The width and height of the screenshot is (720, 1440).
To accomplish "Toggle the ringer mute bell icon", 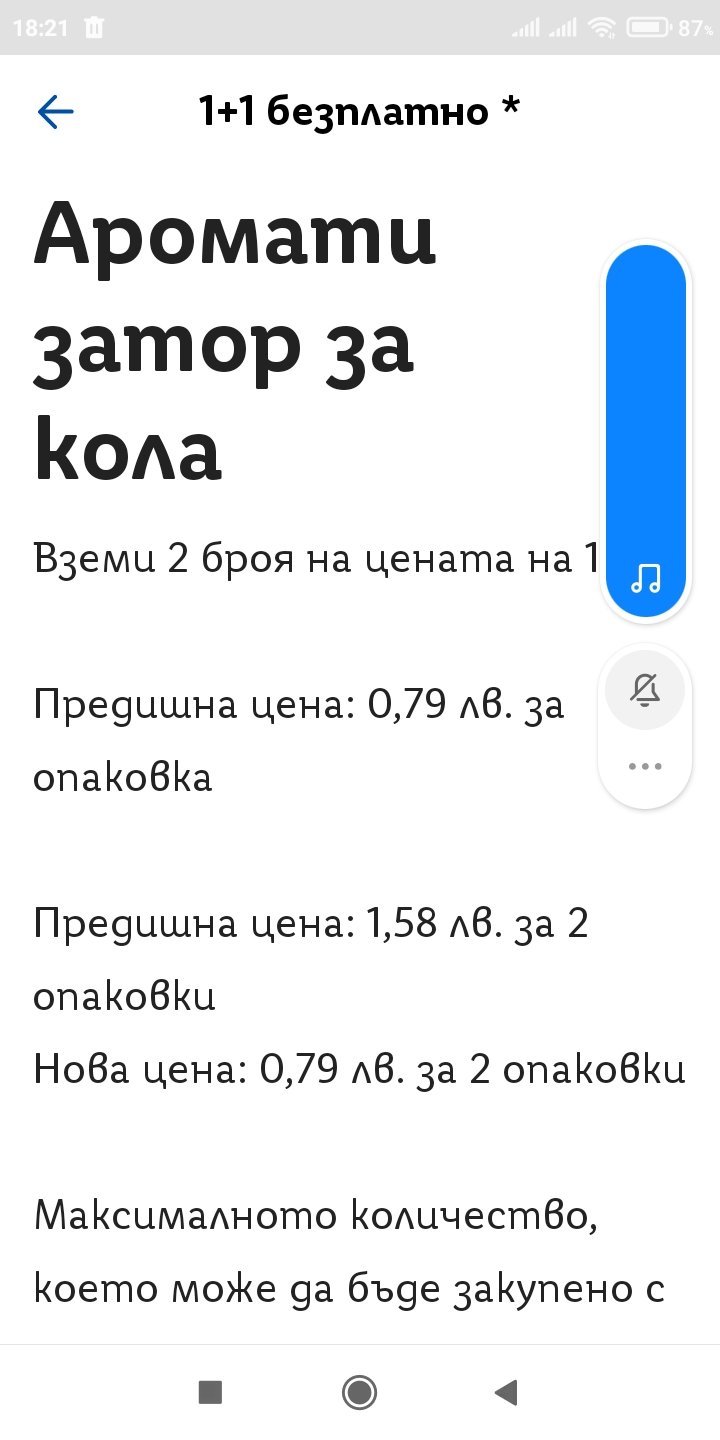I will (646, 690).
